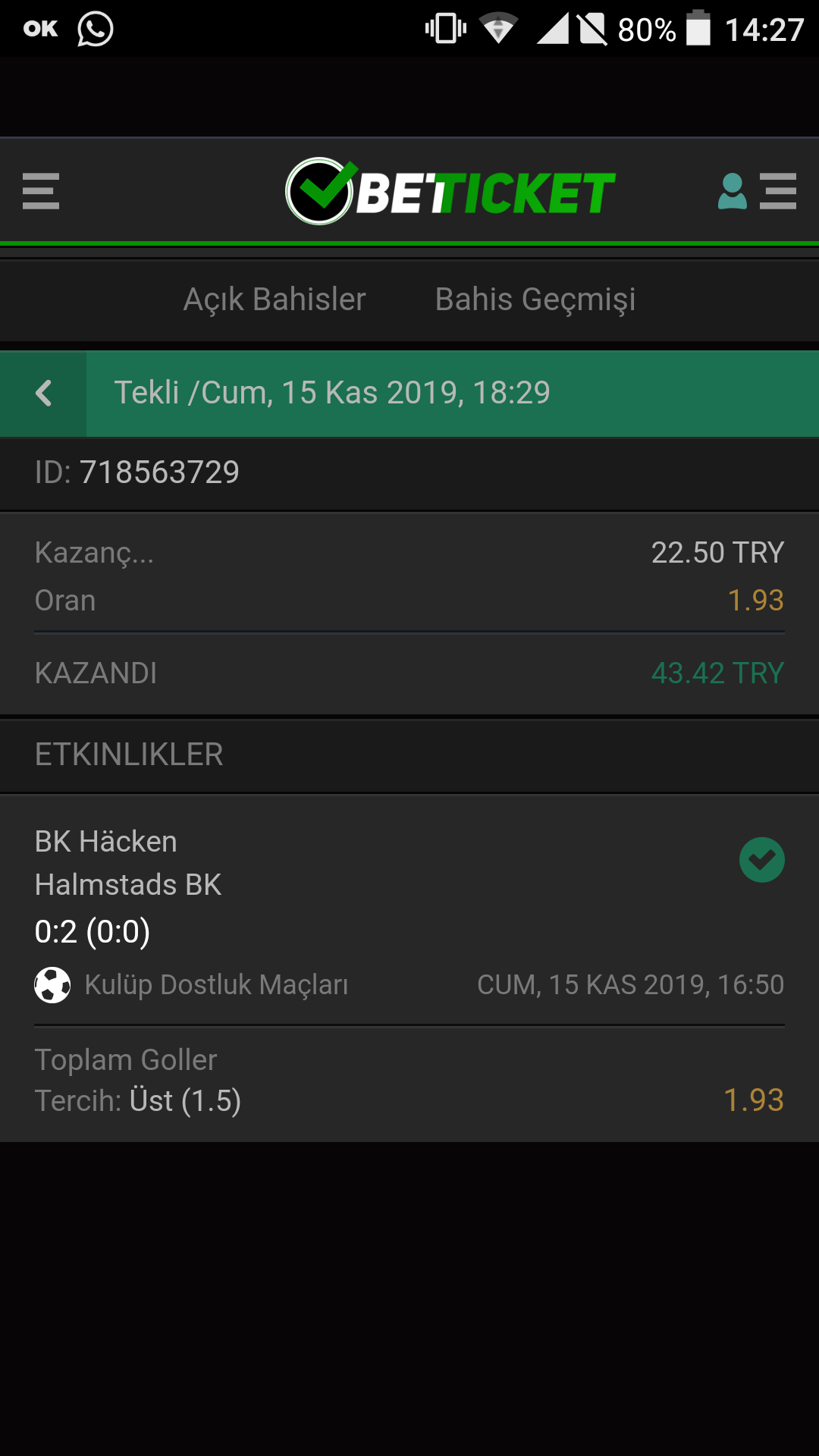Tap the Beticket logo
Image resolution: width=819 pixels, height=1456 pixels.
pyautogui.click(x=450, y=191)
